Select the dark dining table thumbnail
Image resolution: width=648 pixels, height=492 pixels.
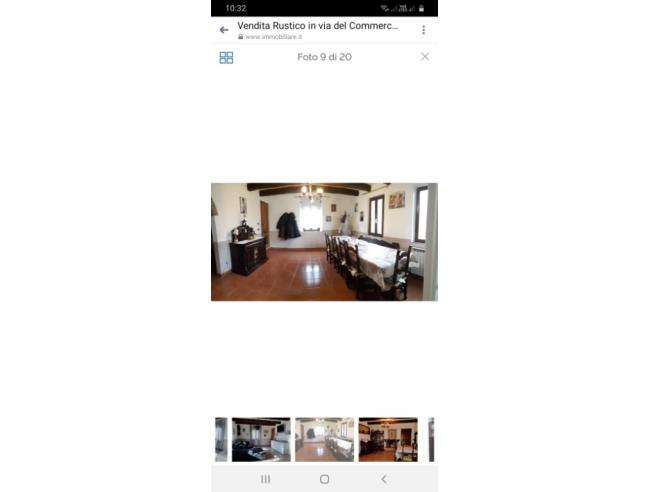pos(388,439)
